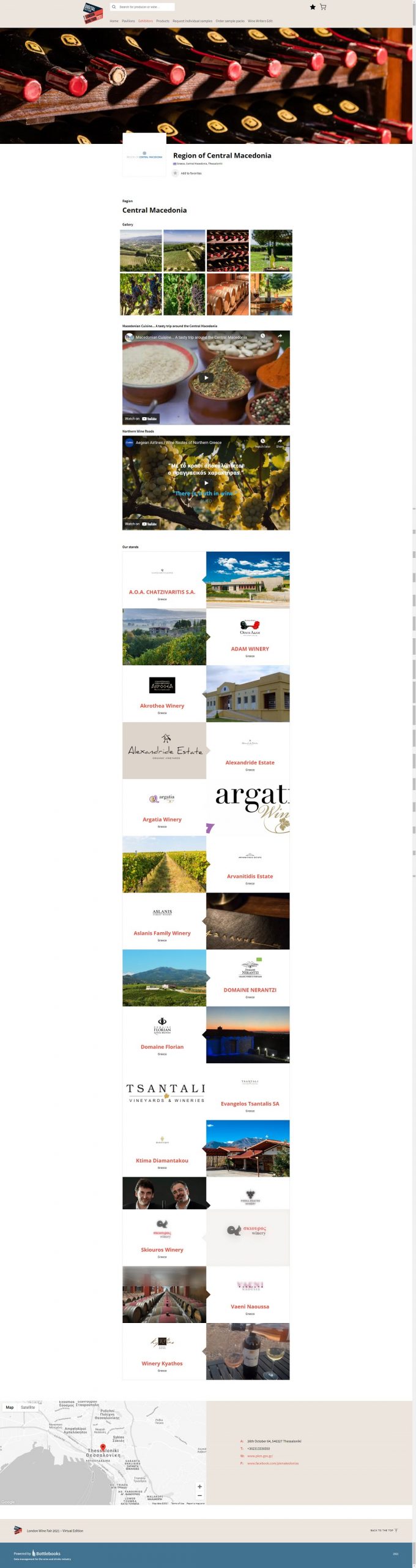Open the favorites star in the header
Screen dimensions: 416x1568
(313, 7)
